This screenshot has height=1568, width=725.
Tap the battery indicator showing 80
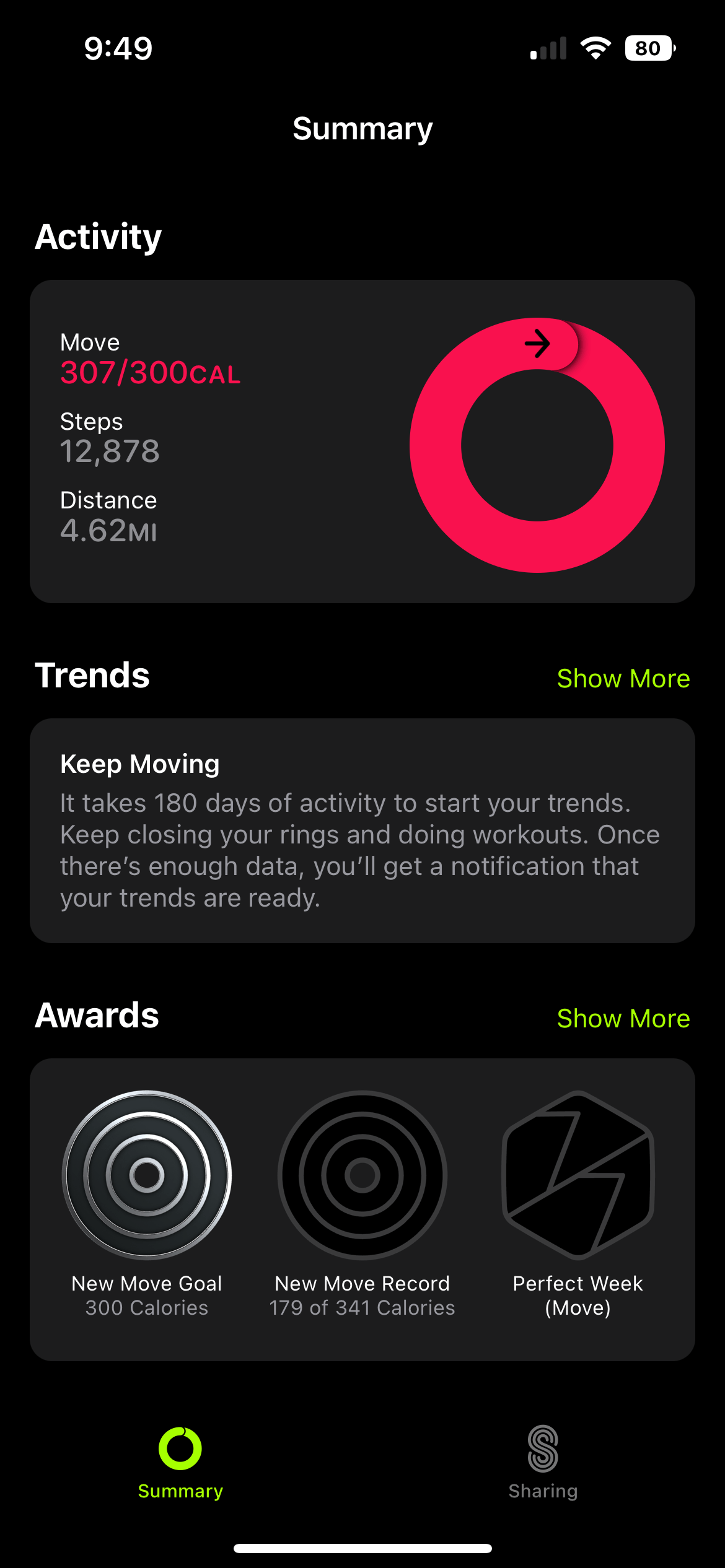coord(648,48)
